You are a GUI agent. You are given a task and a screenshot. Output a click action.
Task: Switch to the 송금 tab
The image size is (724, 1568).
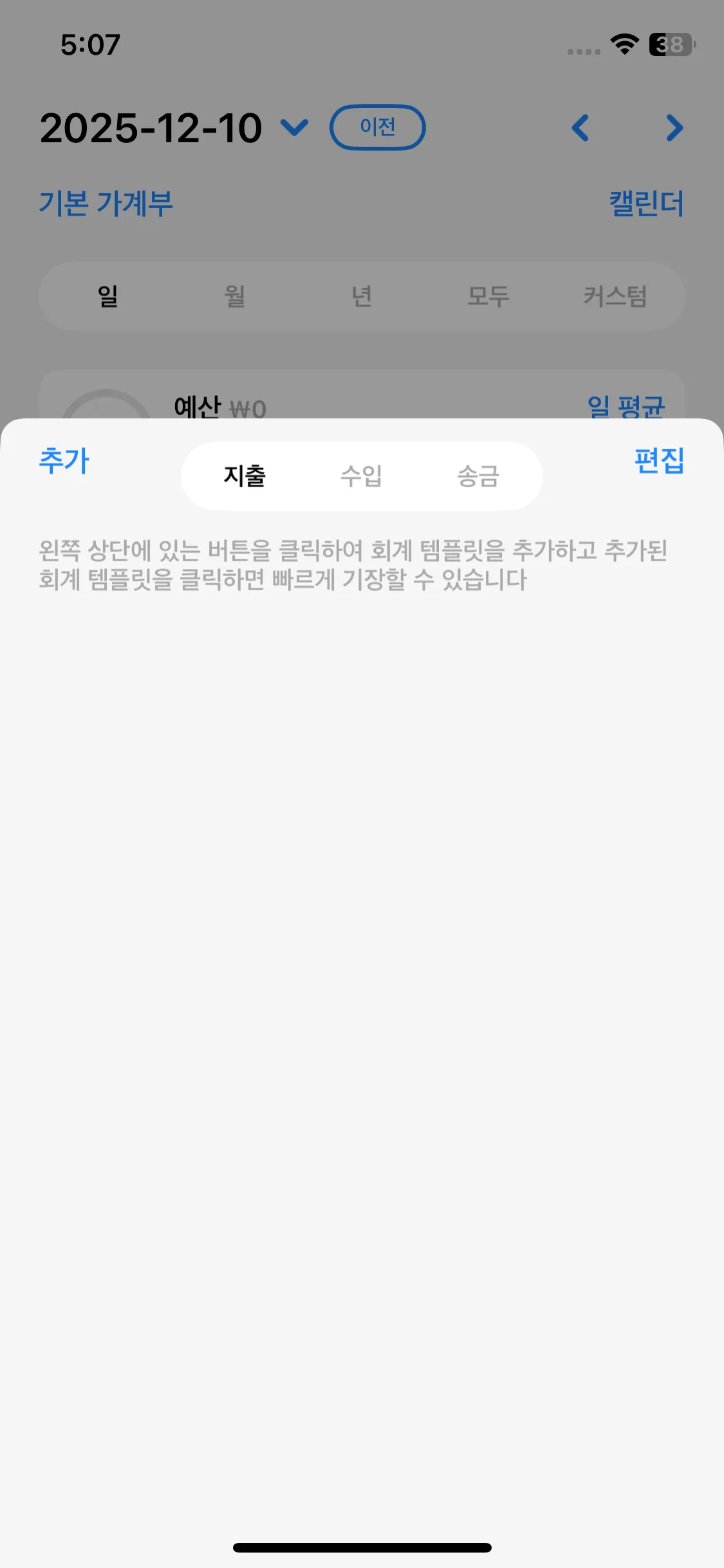[478, 476]
